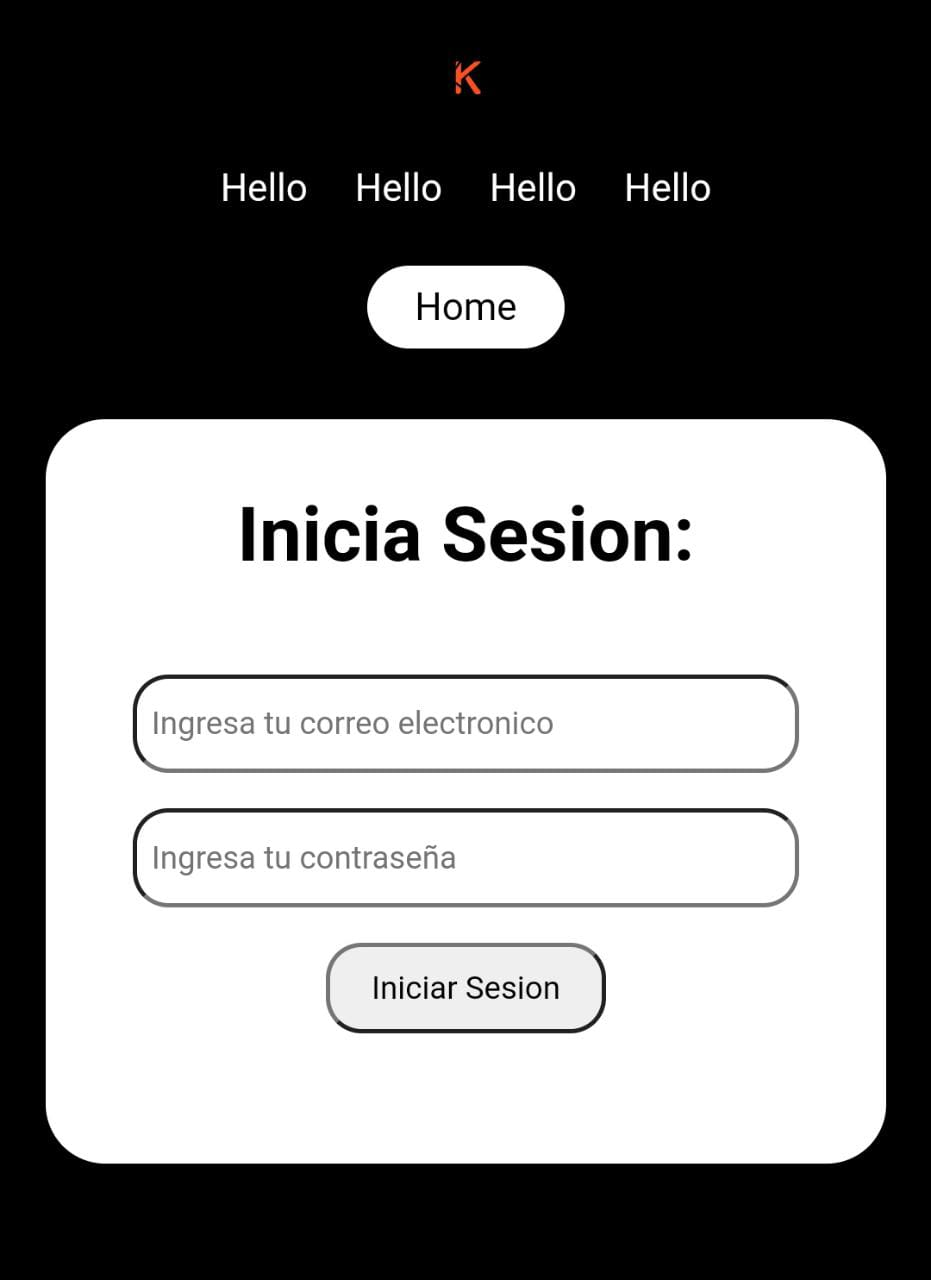Image resolution: width=931 pixels, height=1280 pixels.
Task: Select the K brand icon at the top
Action: tap(465, 76)
